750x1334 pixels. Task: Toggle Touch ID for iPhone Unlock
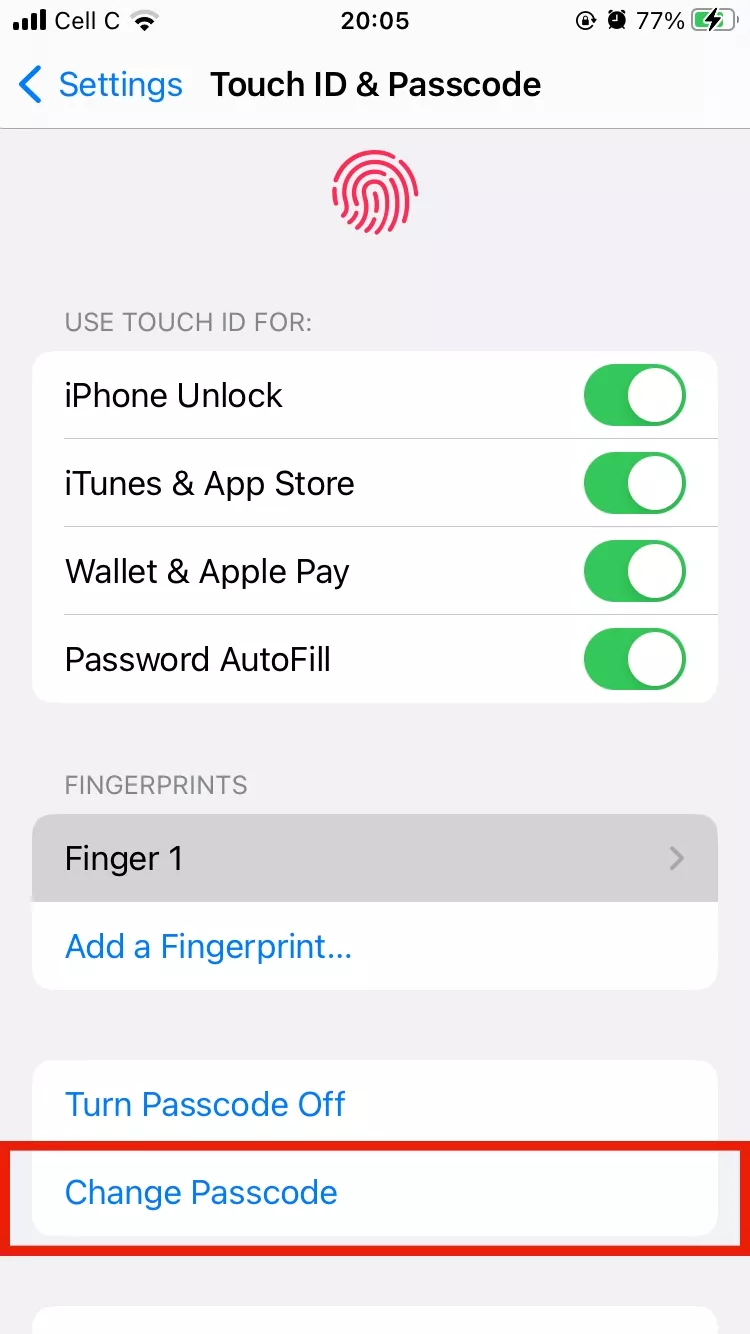point(634,395)
